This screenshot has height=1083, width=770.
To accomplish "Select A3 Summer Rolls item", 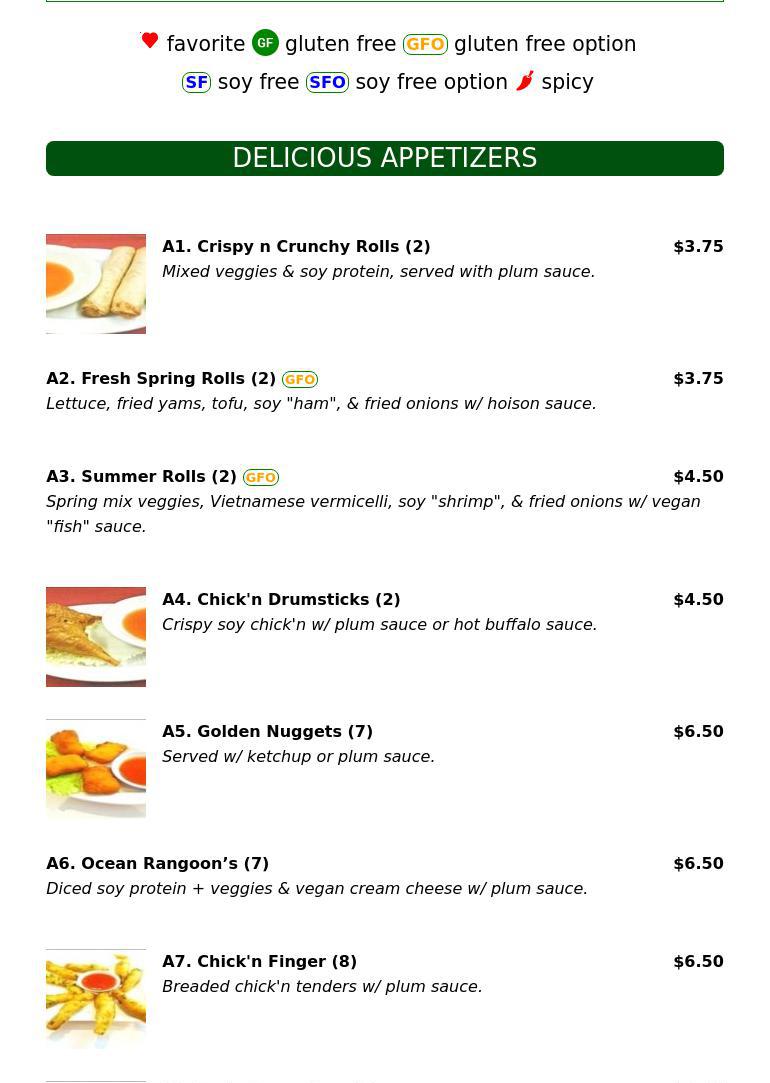I will 141,477.
